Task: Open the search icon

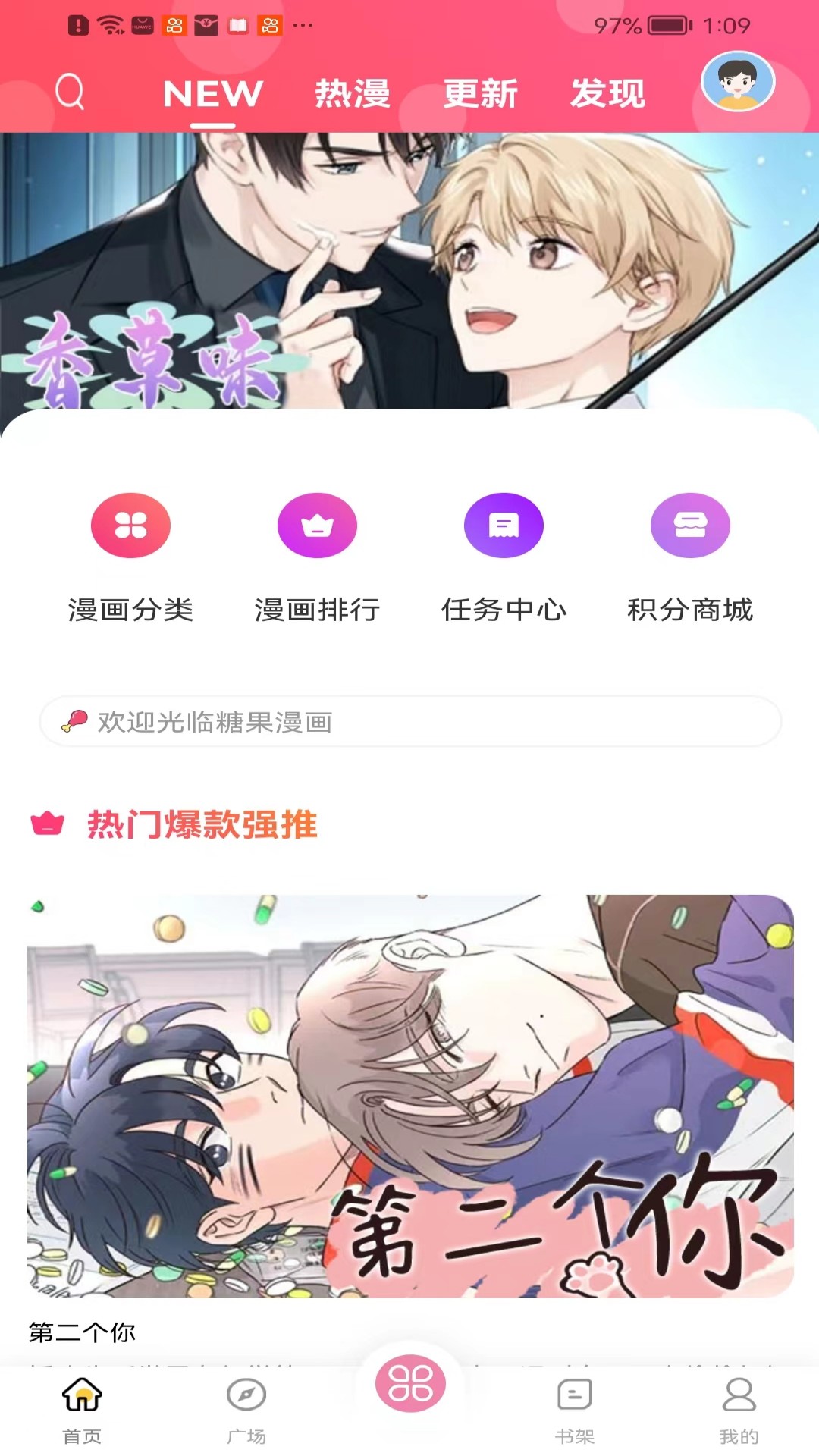Action: coord(70,92)
